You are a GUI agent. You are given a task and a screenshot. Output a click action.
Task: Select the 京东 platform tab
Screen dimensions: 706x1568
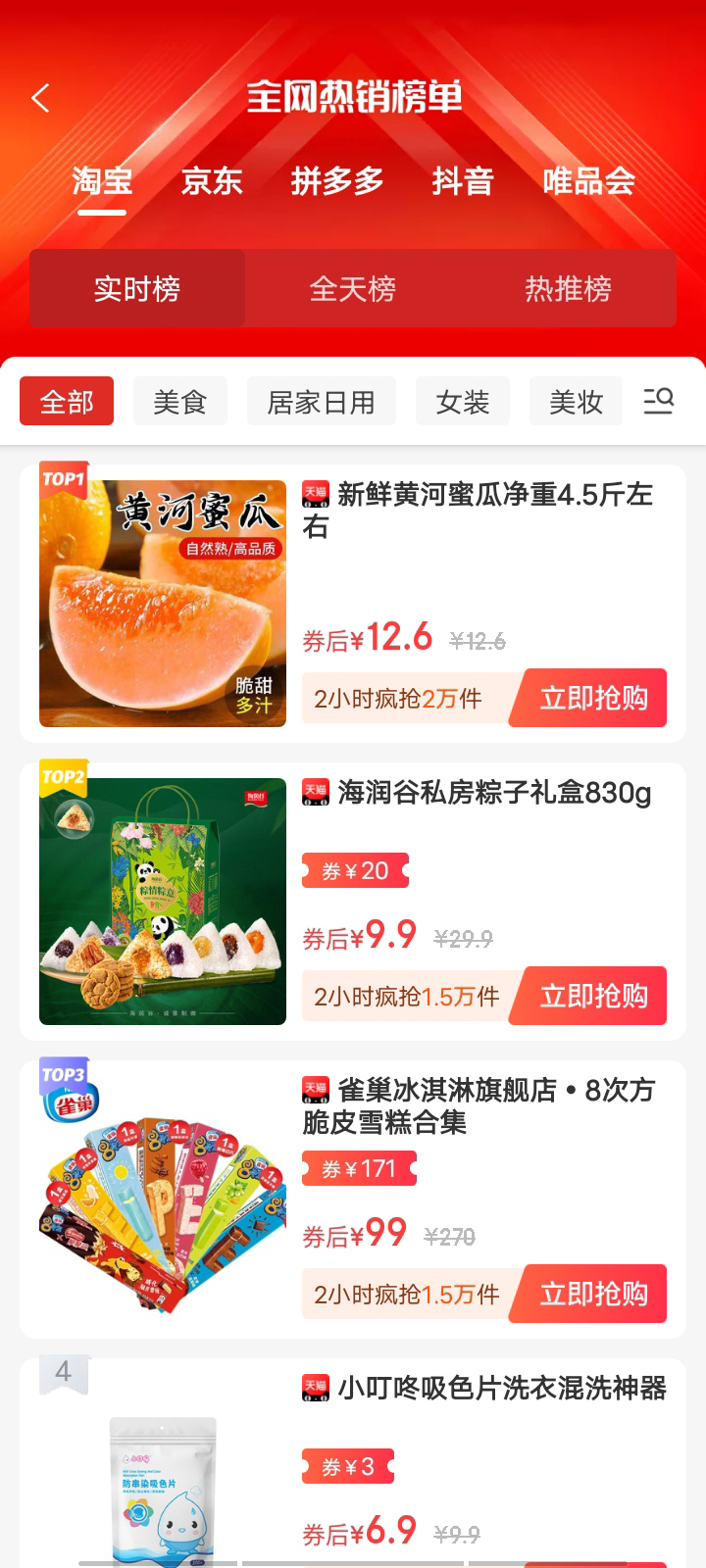tap(210, 181)
